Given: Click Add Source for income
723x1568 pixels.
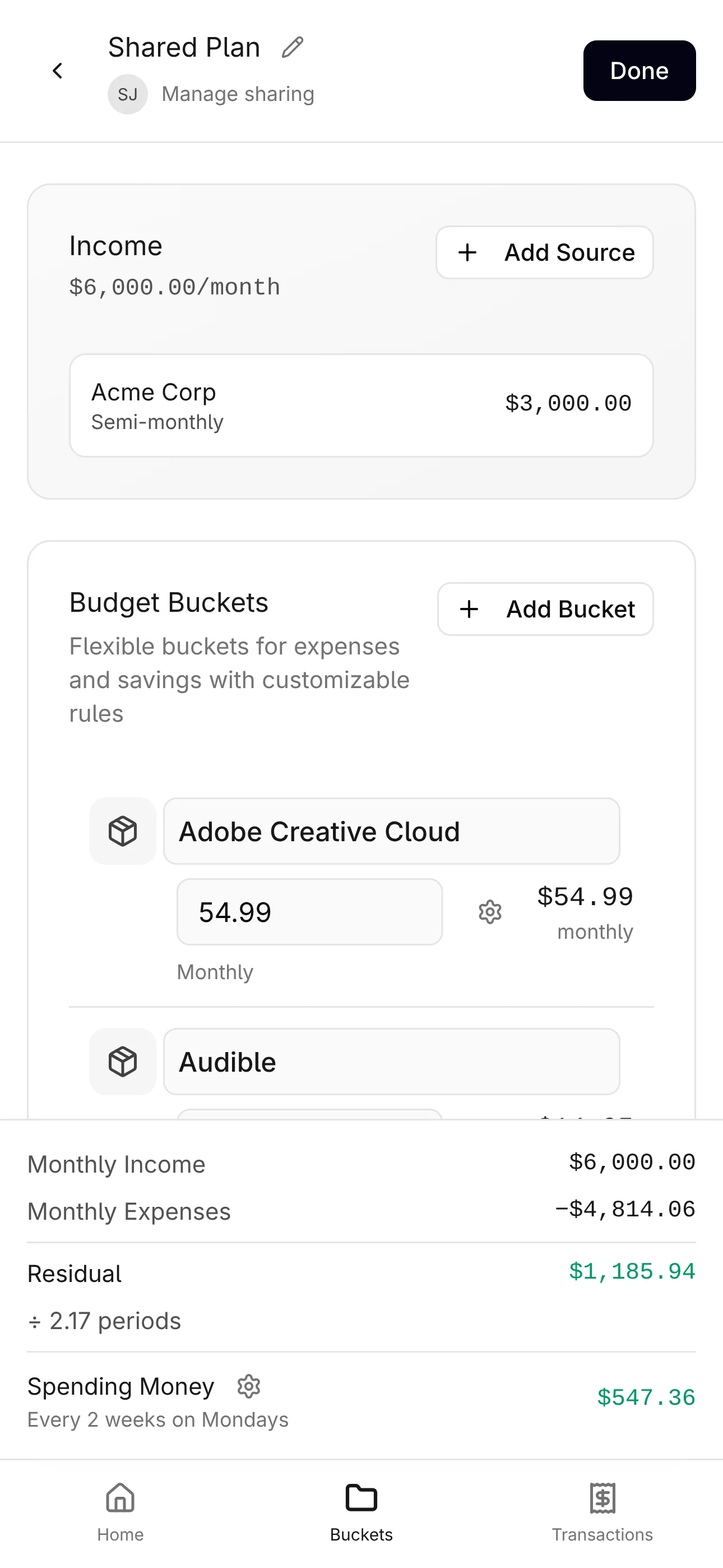Looking at the screenshot, I should coord(544,252).
